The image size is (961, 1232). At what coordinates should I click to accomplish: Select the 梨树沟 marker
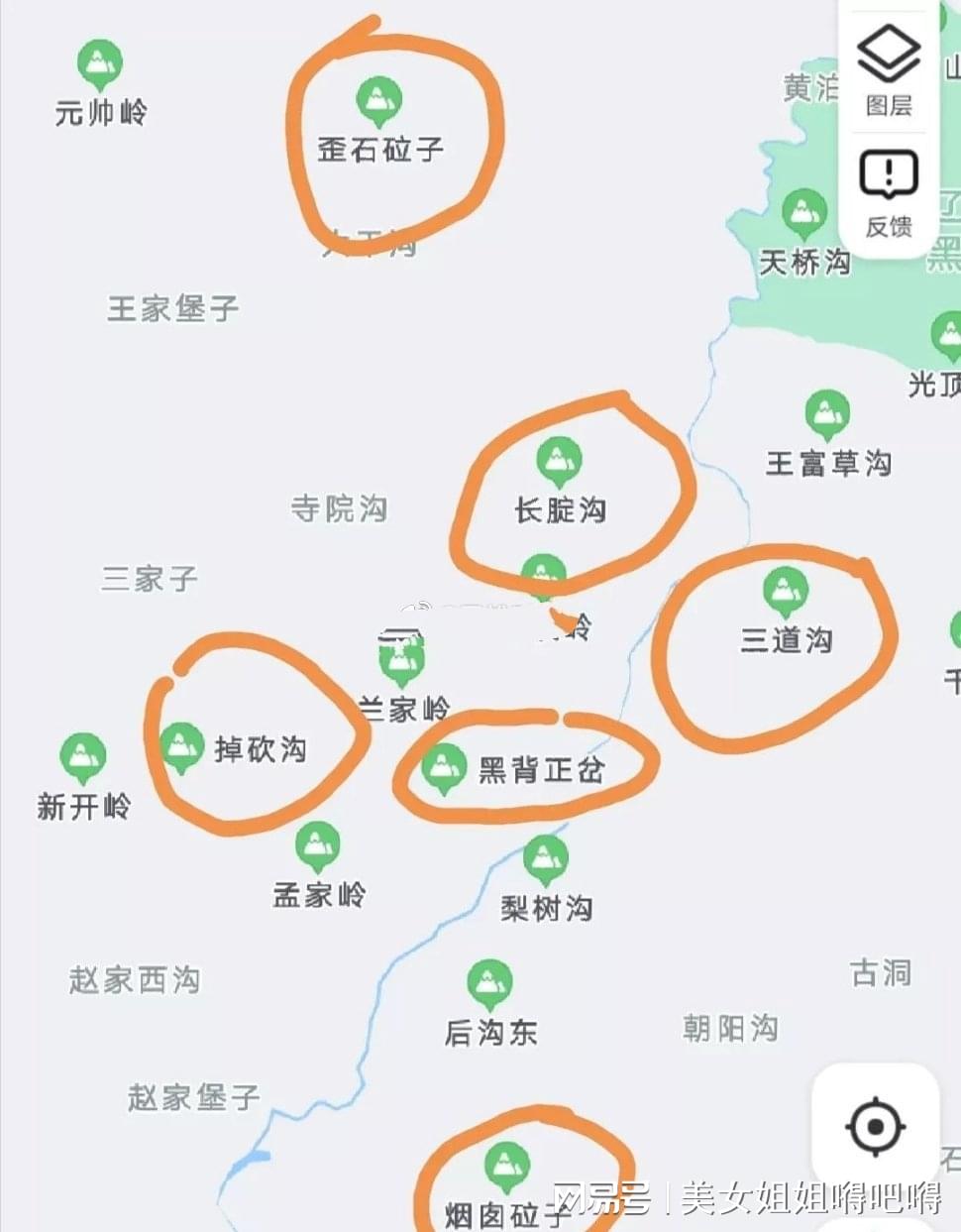(546, 859)
